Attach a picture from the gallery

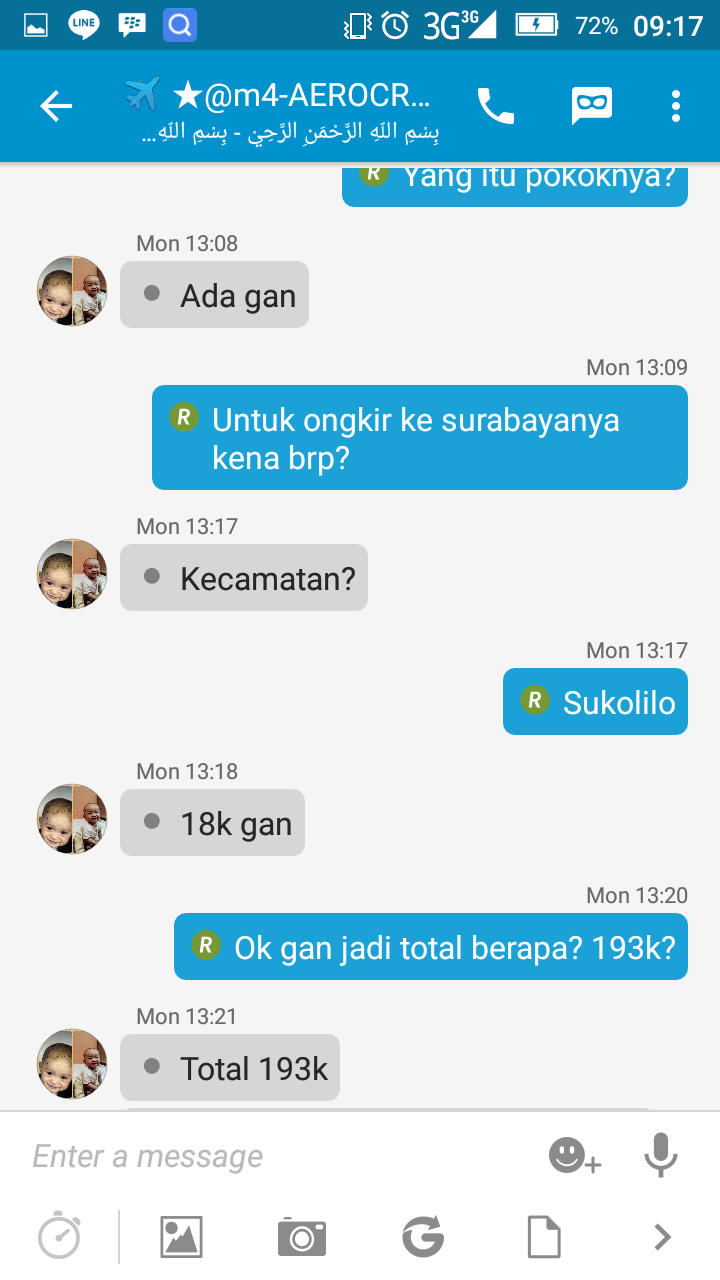pos(181,1237)
